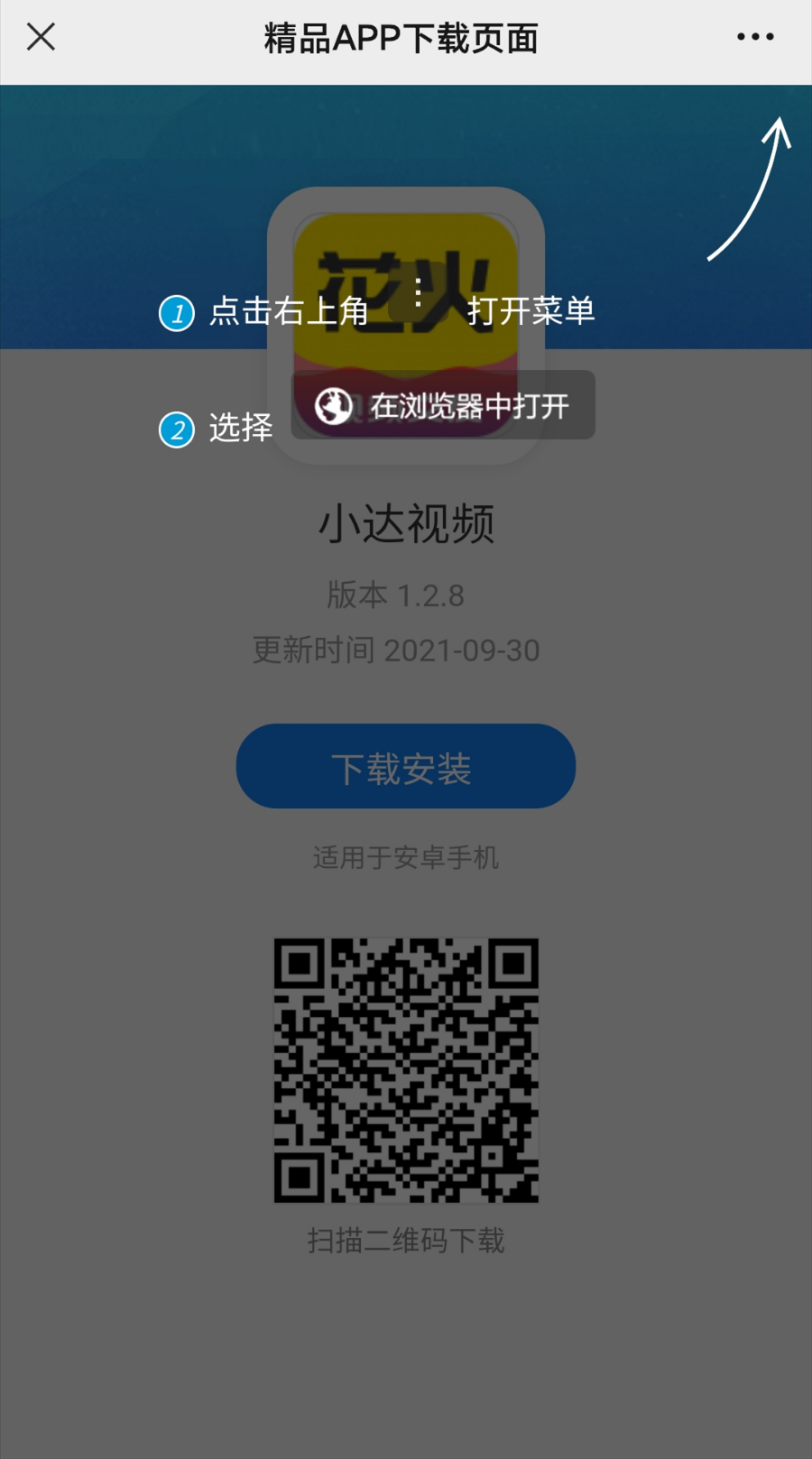The width and height of the screenshot is (812, 1459).
Task: Select the X icon at top left
Action: [41, 36]
